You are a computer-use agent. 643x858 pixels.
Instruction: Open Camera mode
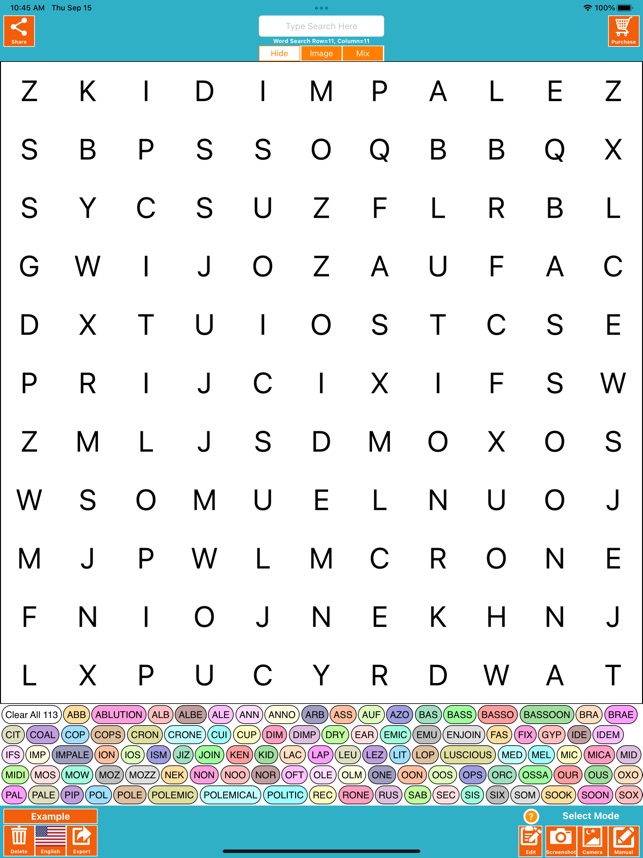(x=592, y=840)
